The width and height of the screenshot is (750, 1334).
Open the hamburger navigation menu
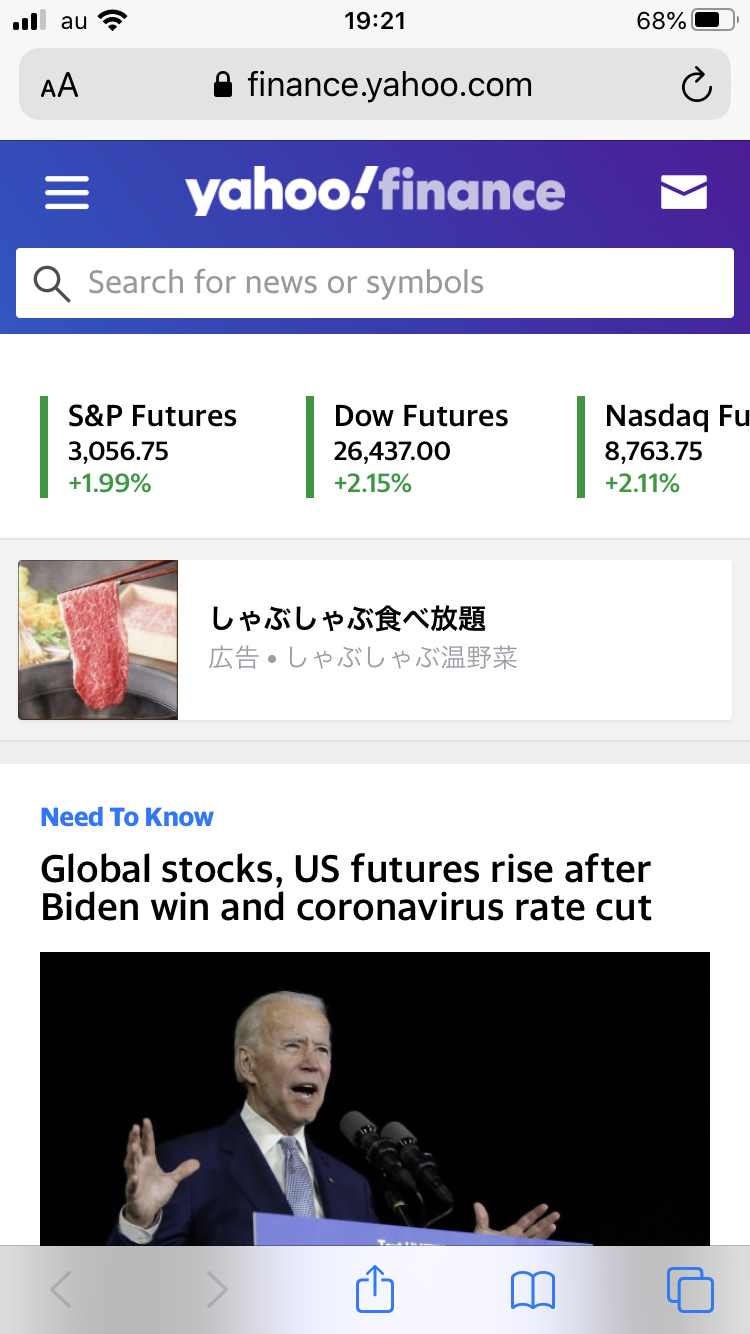coord(67,192)
